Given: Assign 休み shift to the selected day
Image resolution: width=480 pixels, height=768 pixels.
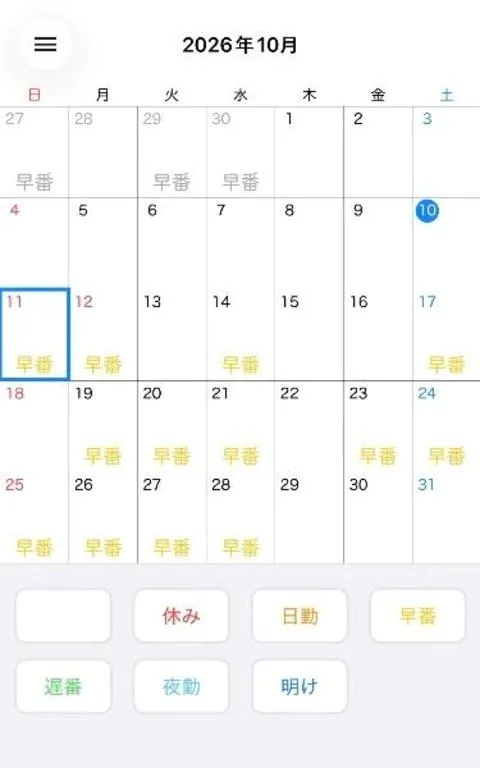Looking at the screenshot, I should [x=181, y=616].
